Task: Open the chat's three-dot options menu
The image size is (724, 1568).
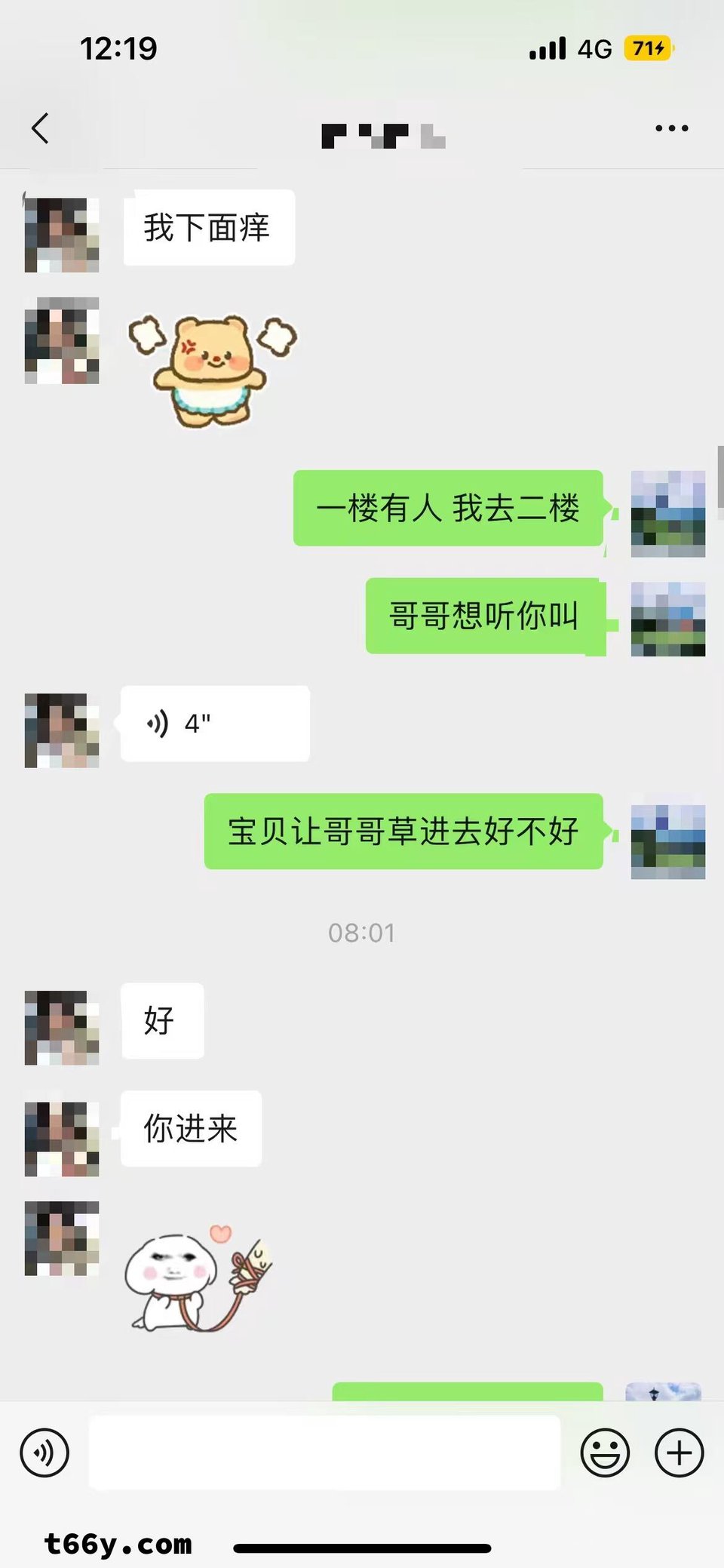Action: click(x=671, y=128)
